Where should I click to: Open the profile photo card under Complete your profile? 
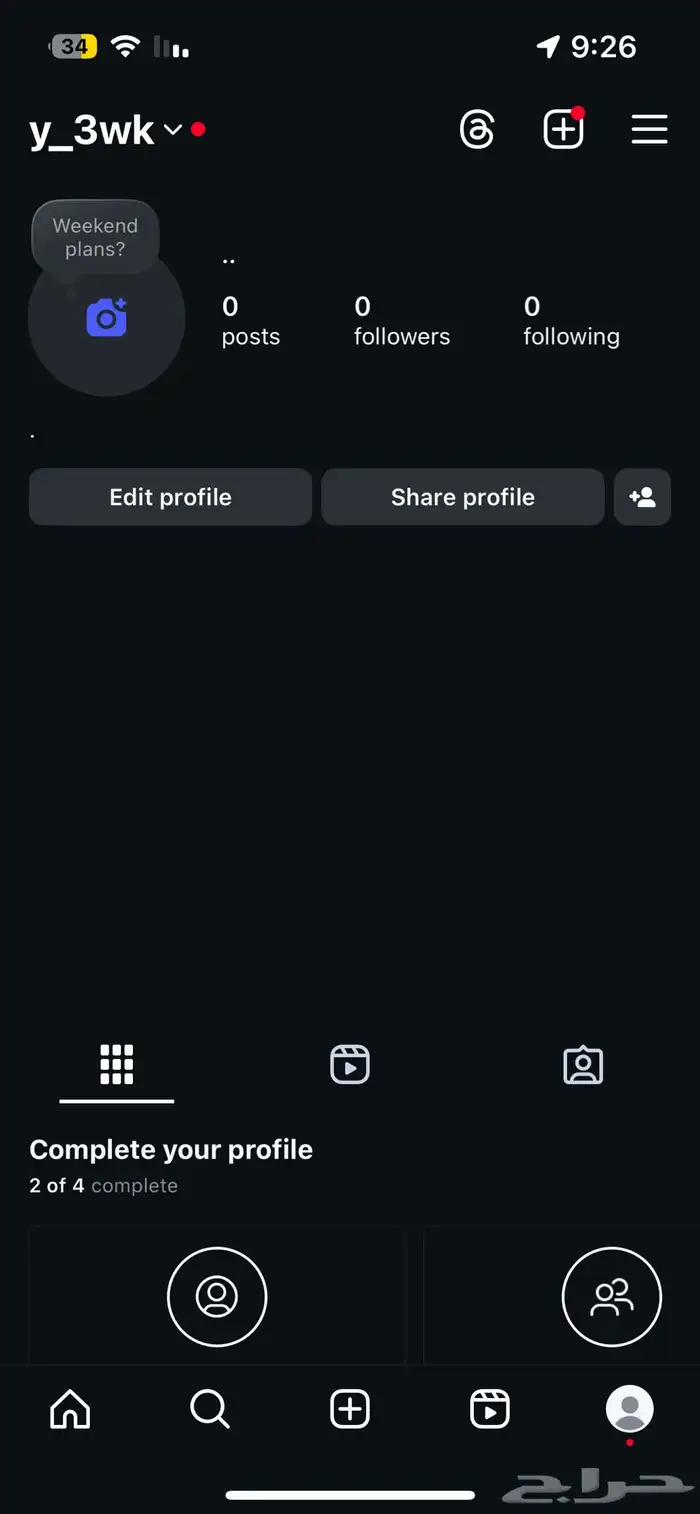click(x=217, y=1297)
